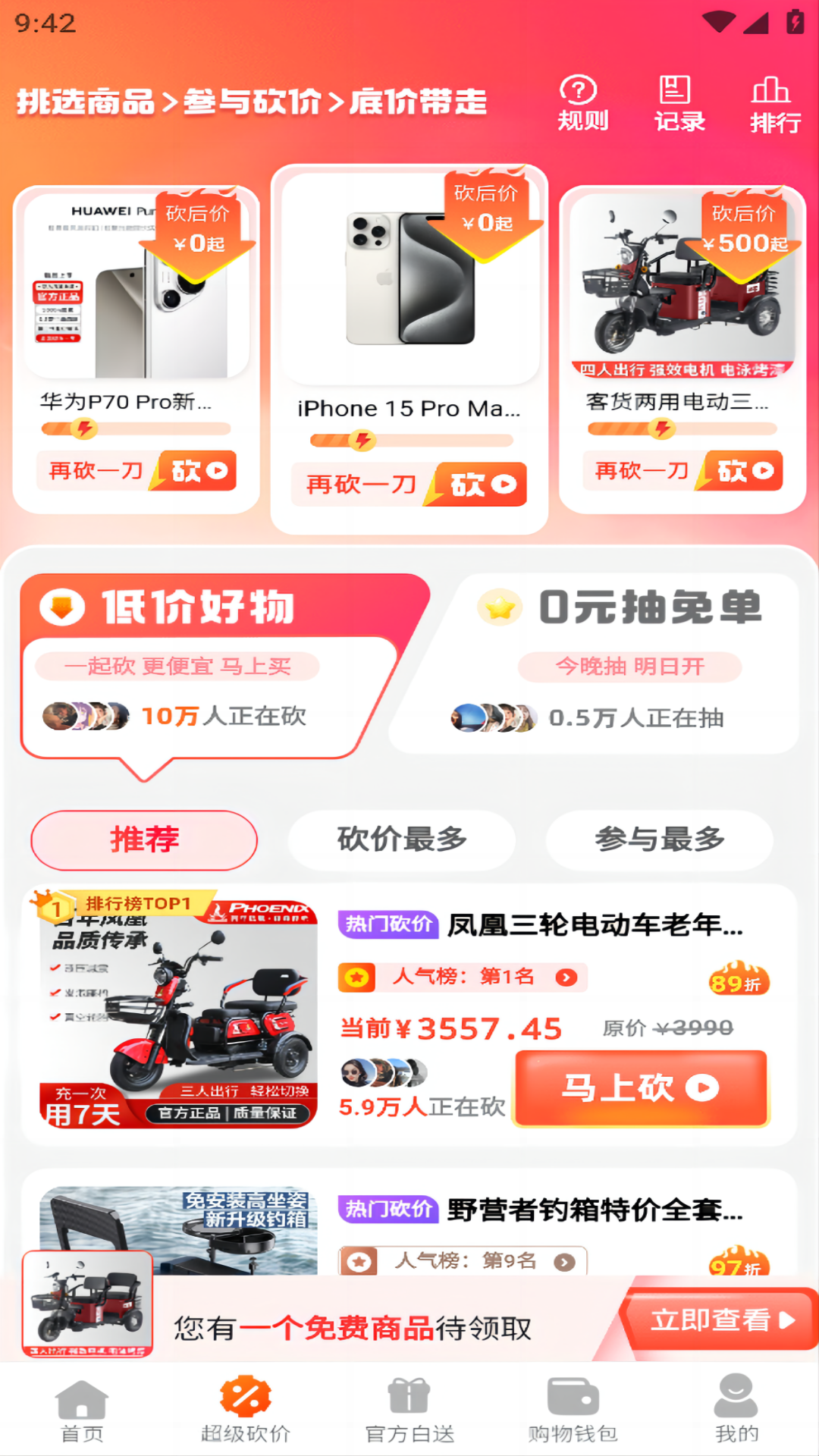The height and width of the screenshot is (1456, 819).
Task: Open the 排行 ranking icon
Action: coord(774,105)
